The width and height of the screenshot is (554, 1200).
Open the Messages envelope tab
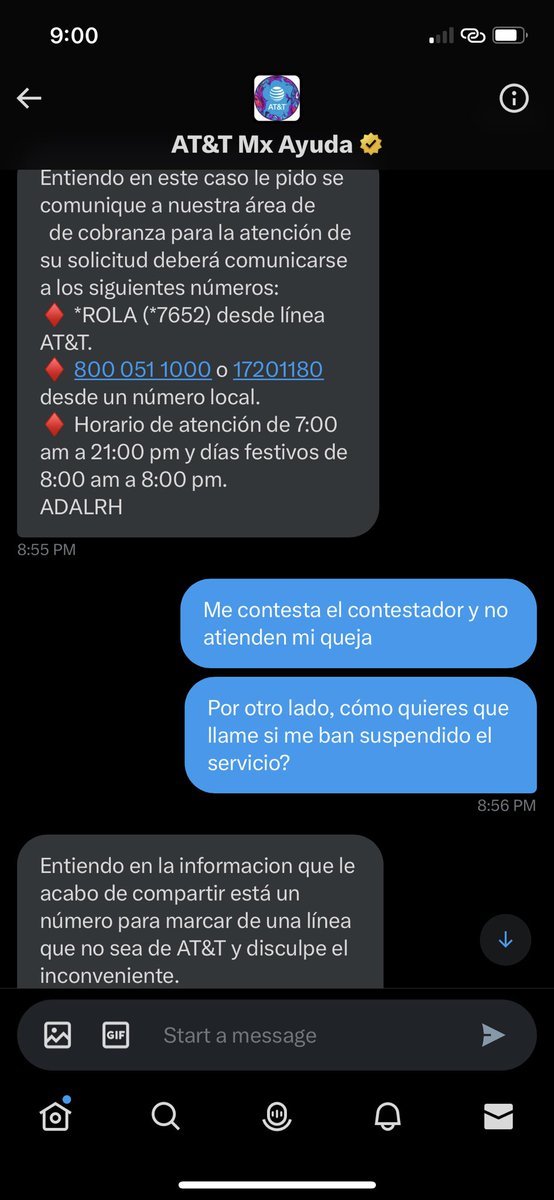click(x=498, y=1116)
